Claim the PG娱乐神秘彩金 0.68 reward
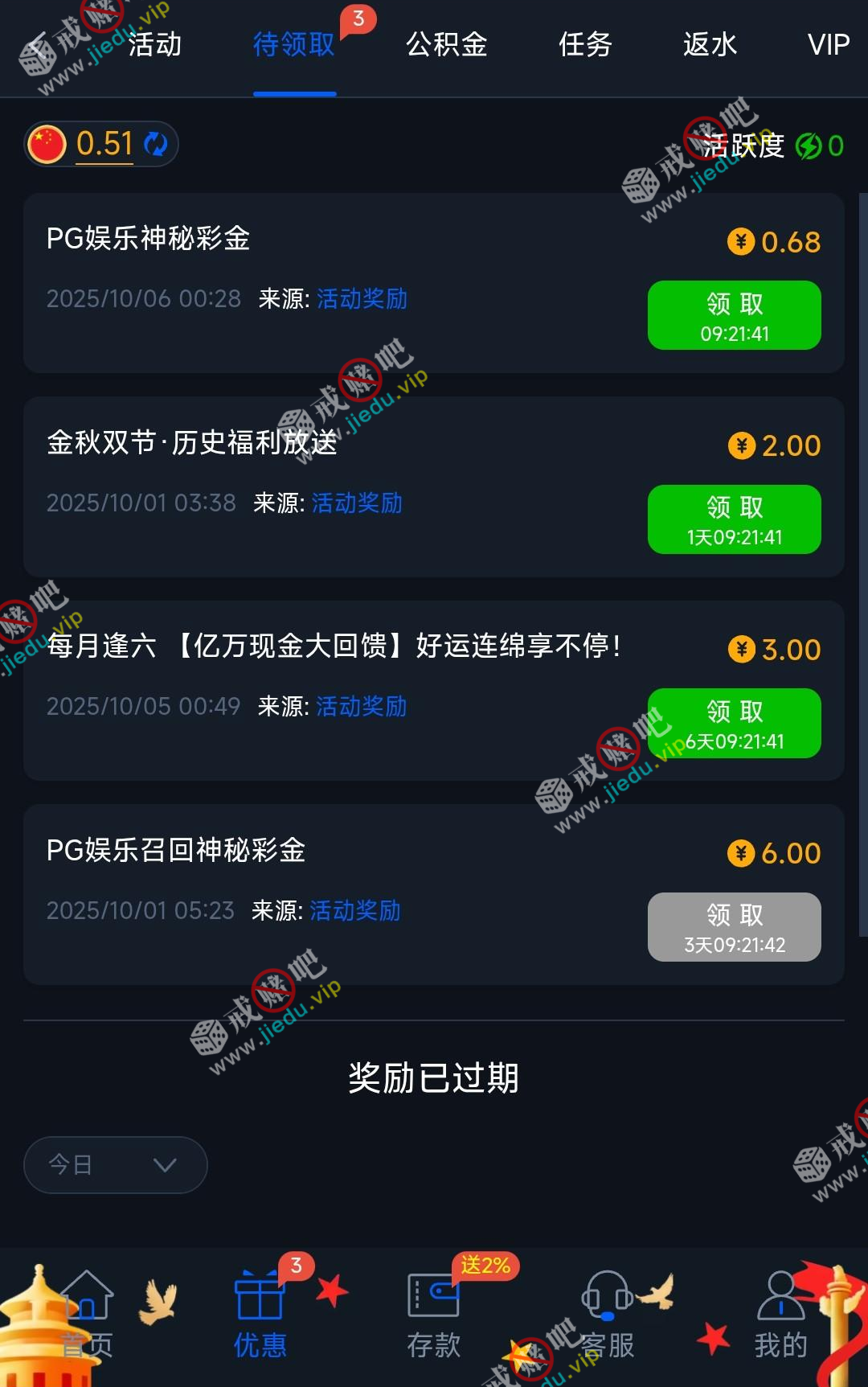This screenshot has height=1387, width=868. point(734,315)
